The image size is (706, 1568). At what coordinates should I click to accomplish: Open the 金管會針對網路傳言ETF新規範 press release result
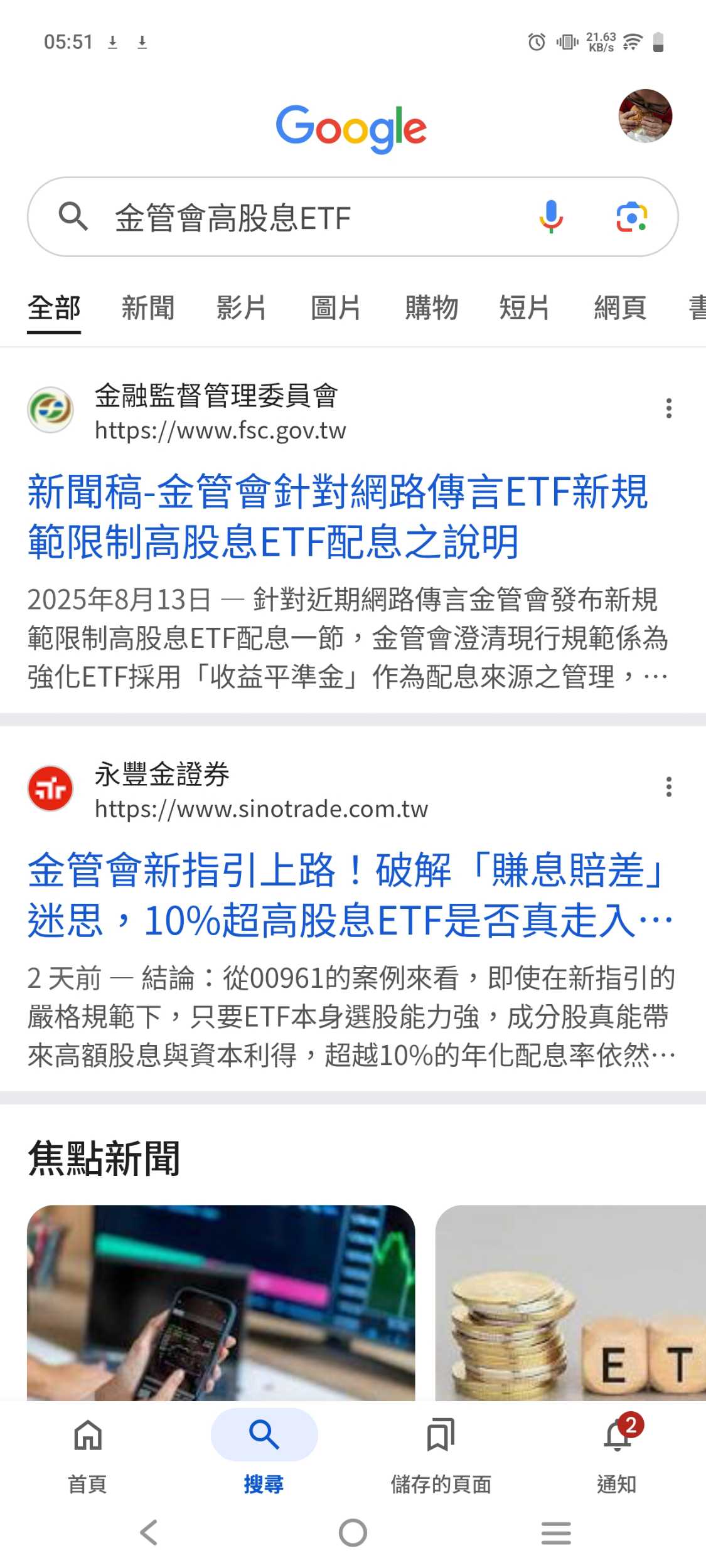click(x=338, y=516)
